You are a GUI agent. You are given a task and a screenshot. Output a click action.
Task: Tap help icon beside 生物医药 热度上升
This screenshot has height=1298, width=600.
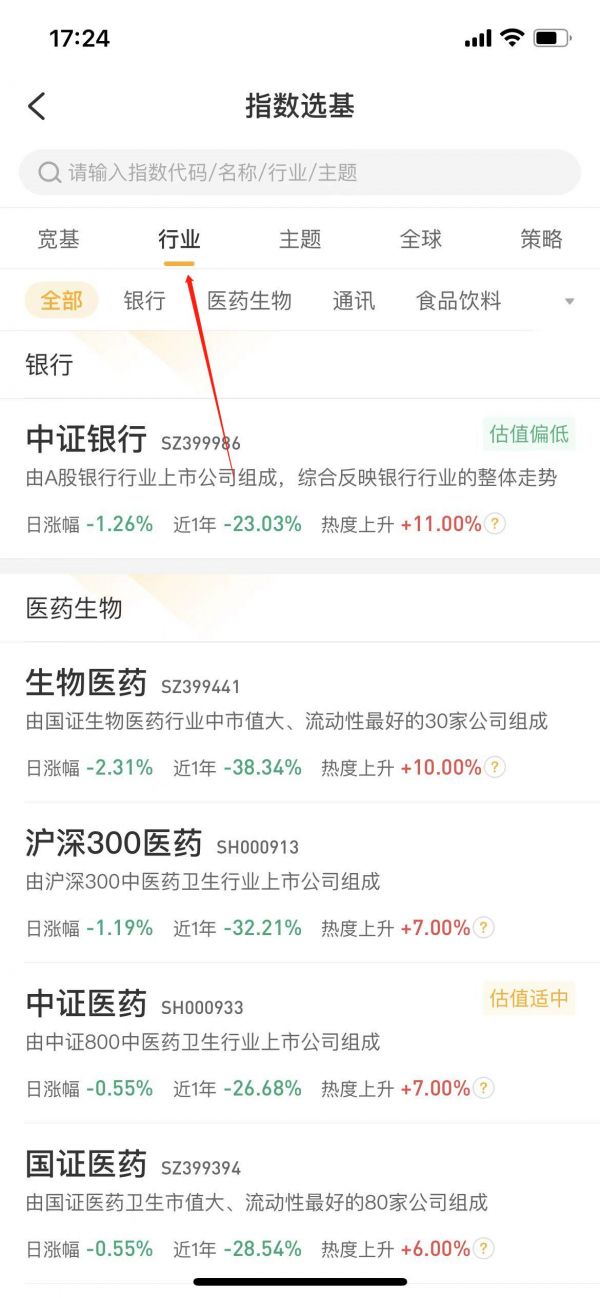tap(495, 767)
